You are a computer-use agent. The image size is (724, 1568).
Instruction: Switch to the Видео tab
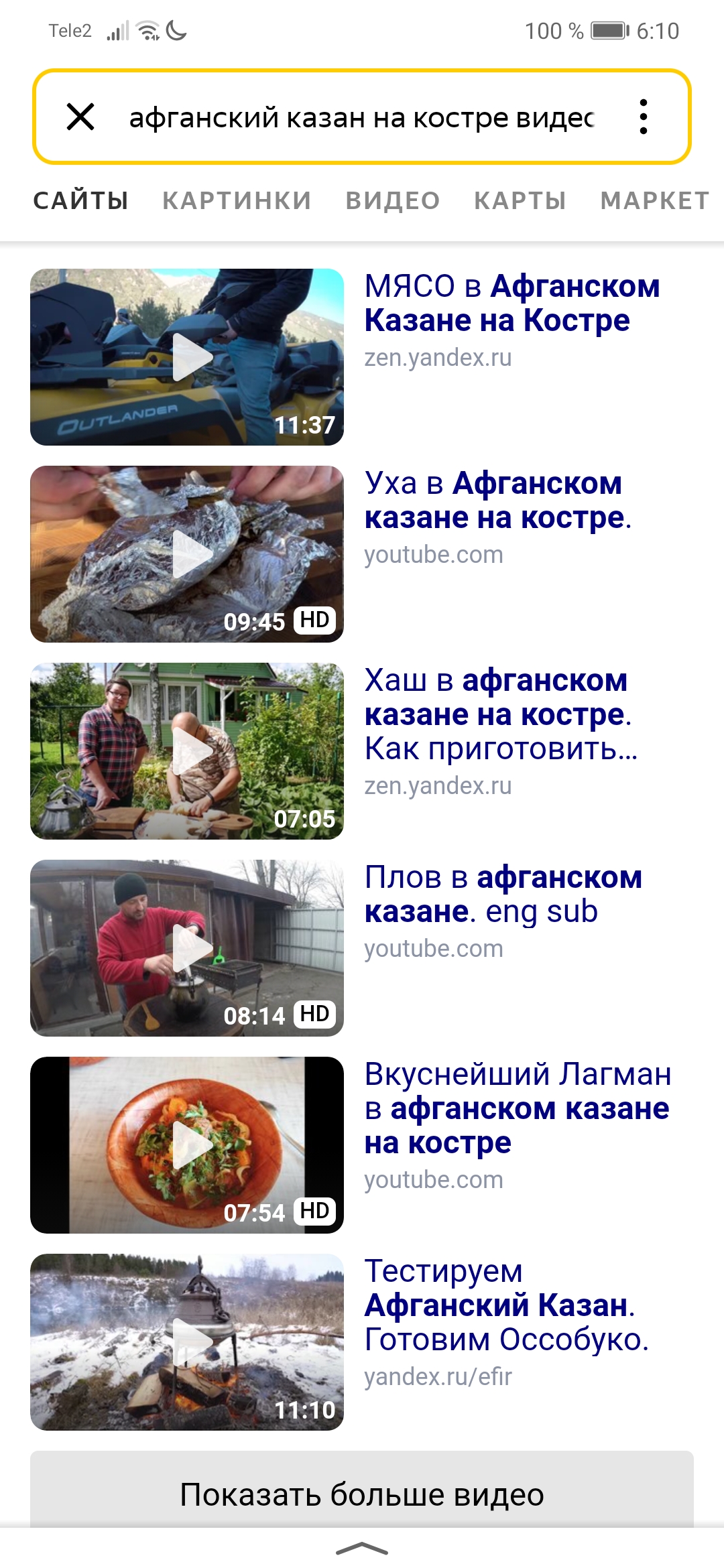click(393, 200)
